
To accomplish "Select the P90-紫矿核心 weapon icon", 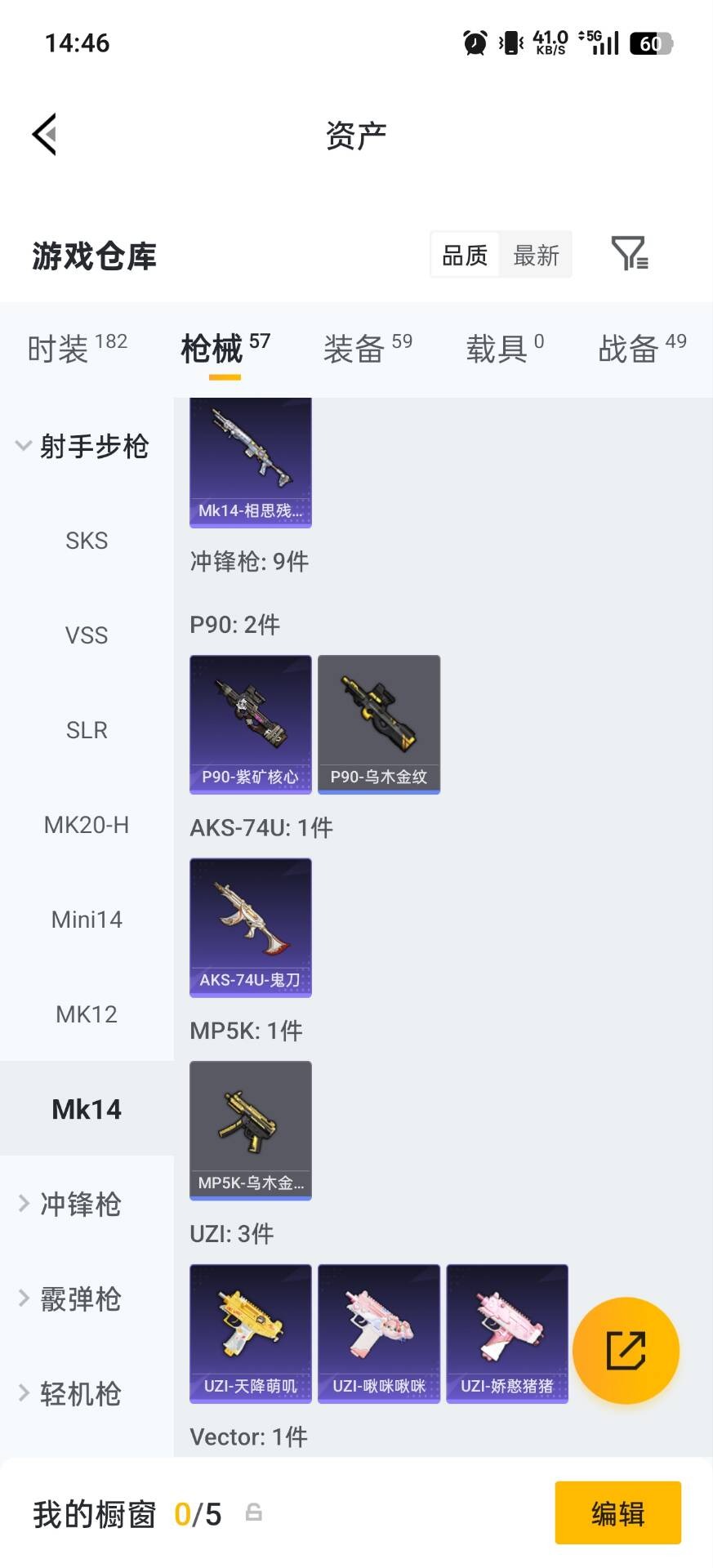I will (249, 723).
